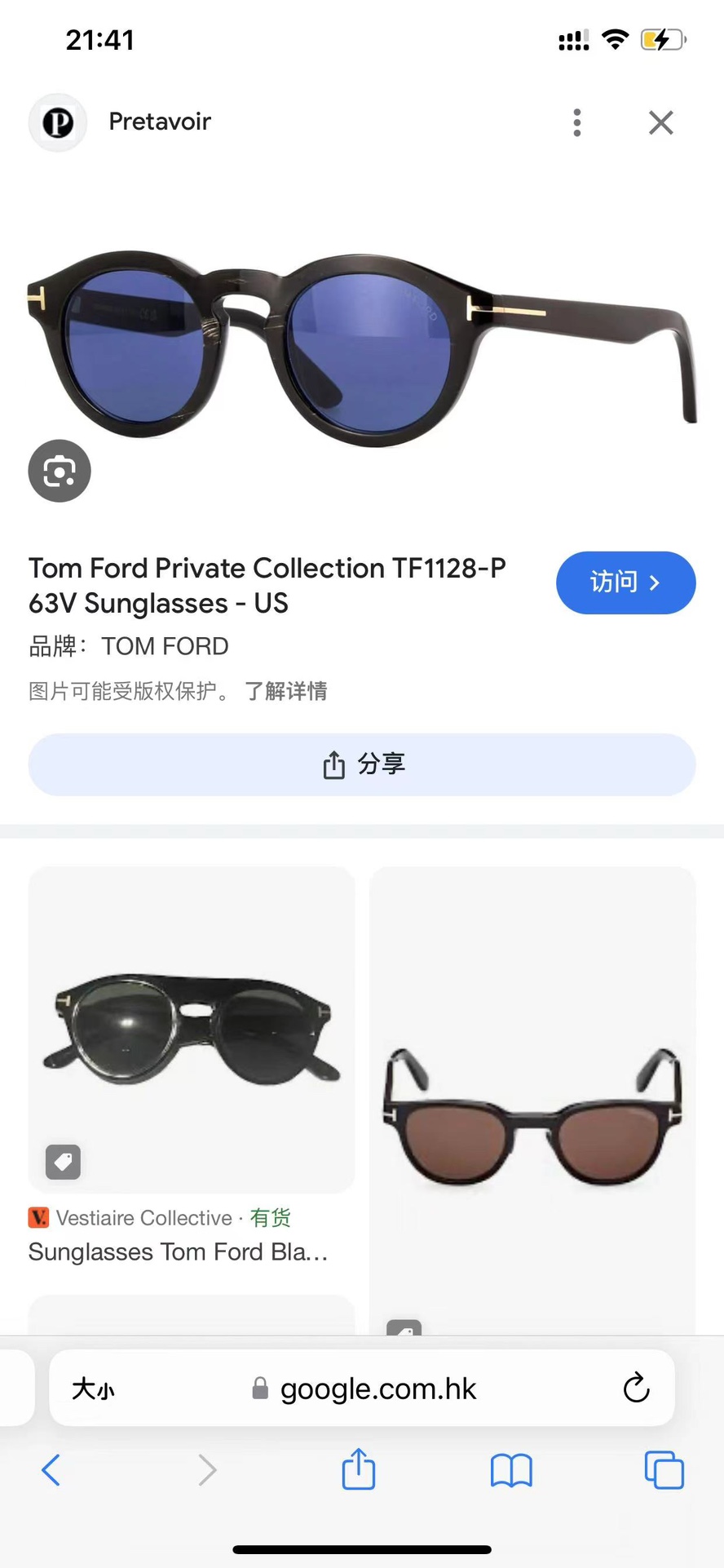Close the image preview panel

click(x=660, y=122)
